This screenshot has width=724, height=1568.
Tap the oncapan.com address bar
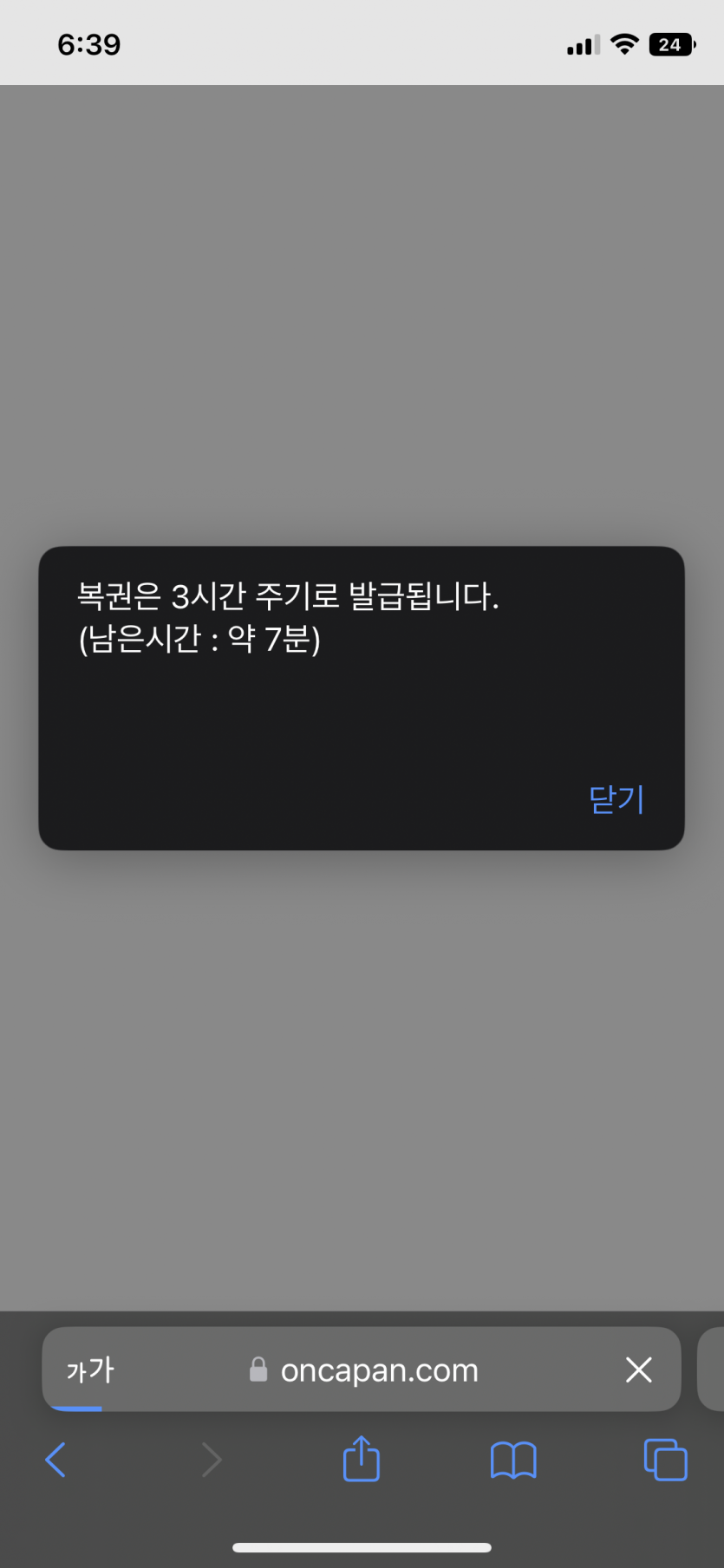[379, 1370]
